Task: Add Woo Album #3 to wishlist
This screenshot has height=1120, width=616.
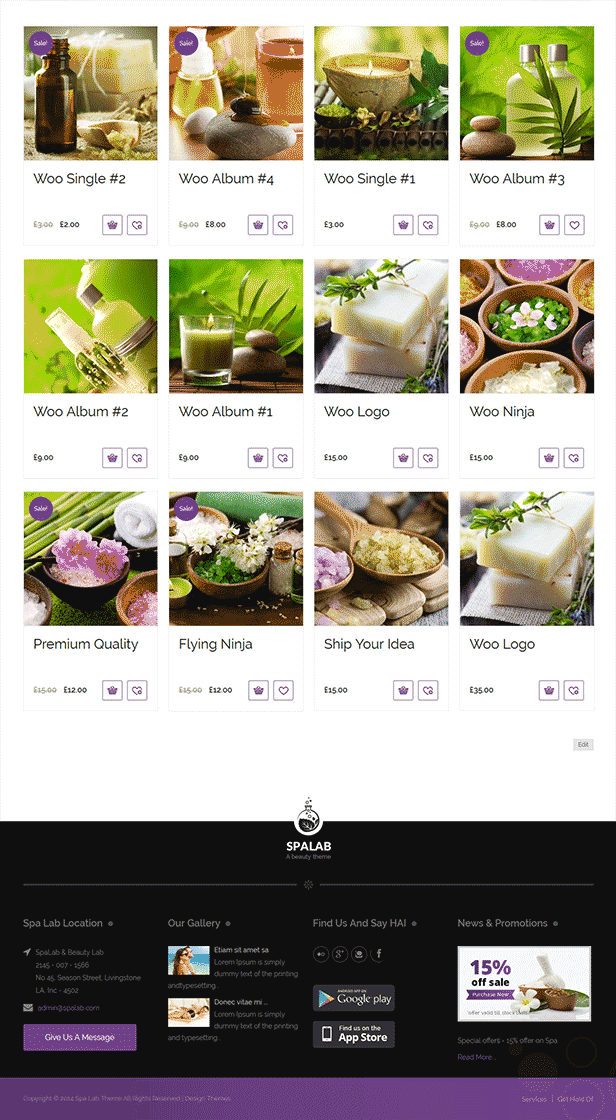Action: pyautogui.click(x=574, y=225)
